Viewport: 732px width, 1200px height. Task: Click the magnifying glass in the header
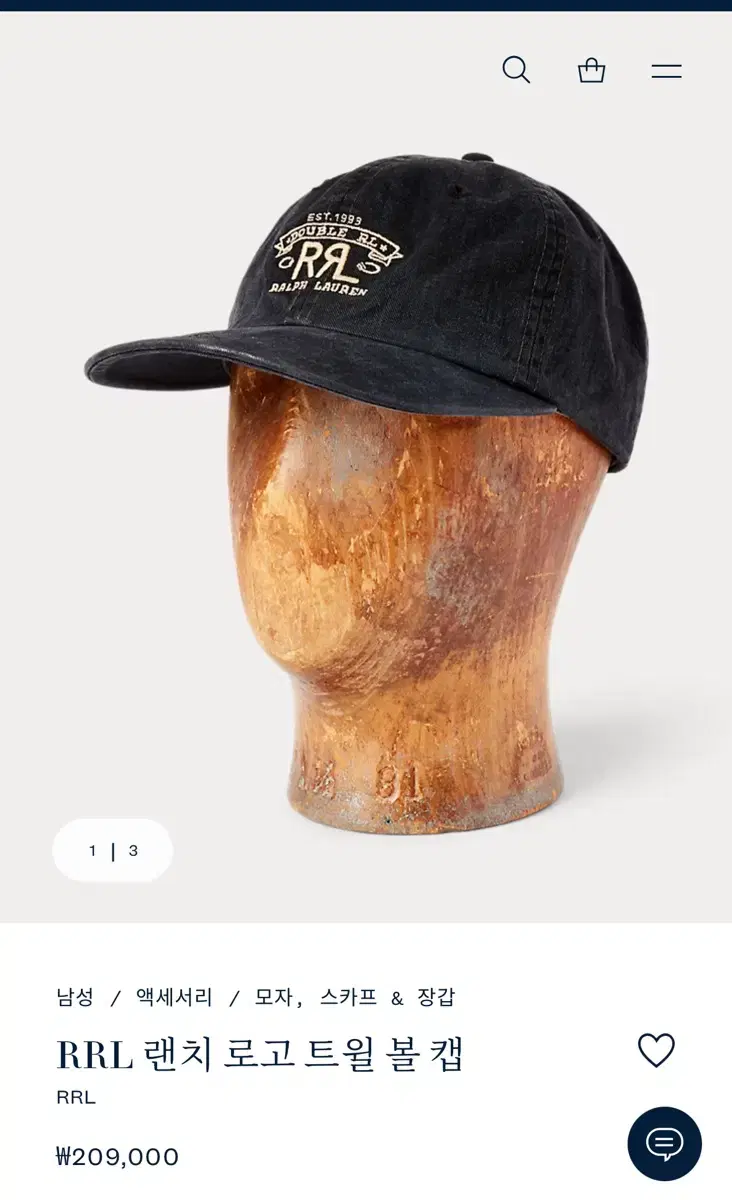(x=517, y=69)
